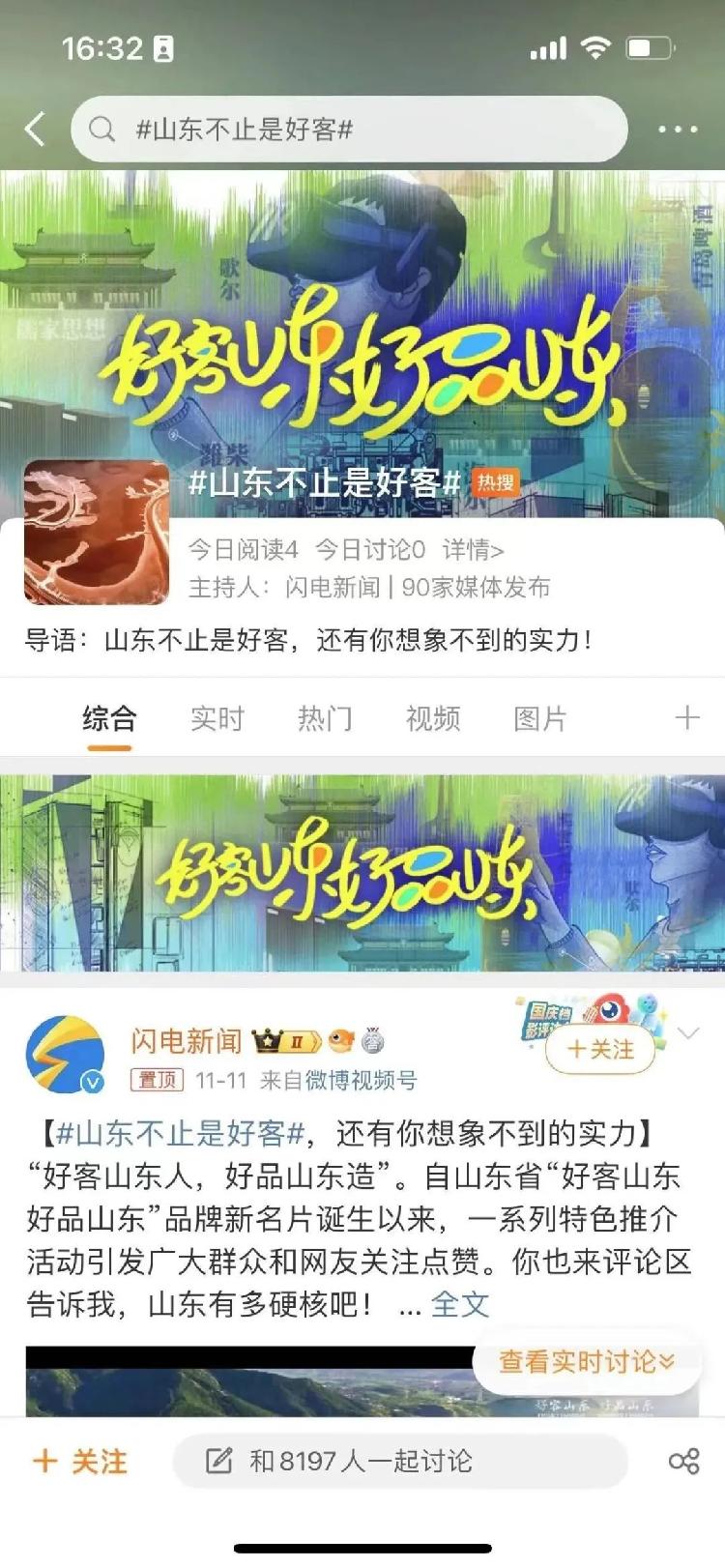Follow 闪电新闻 with the +关注 button
The image size is (725, 1568).
point(600,1050)
